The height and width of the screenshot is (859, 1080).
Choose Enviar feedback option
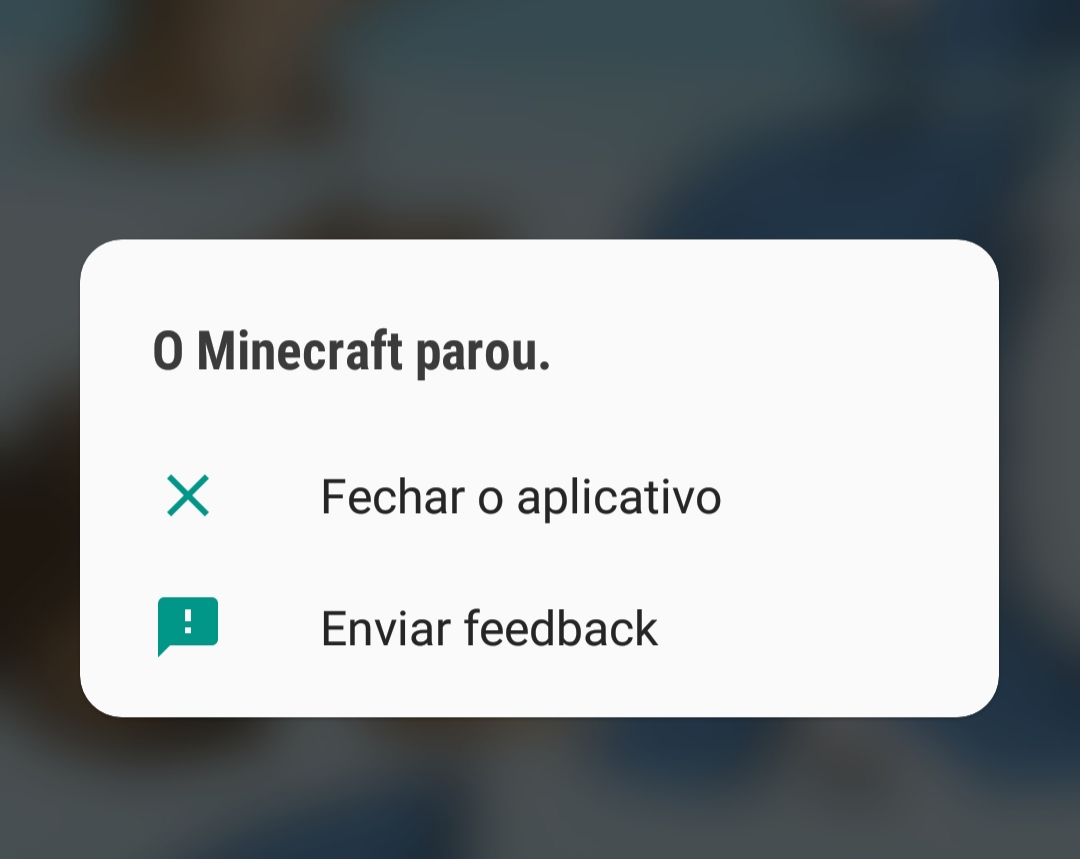pyautogui.click(x=489, y=629)
